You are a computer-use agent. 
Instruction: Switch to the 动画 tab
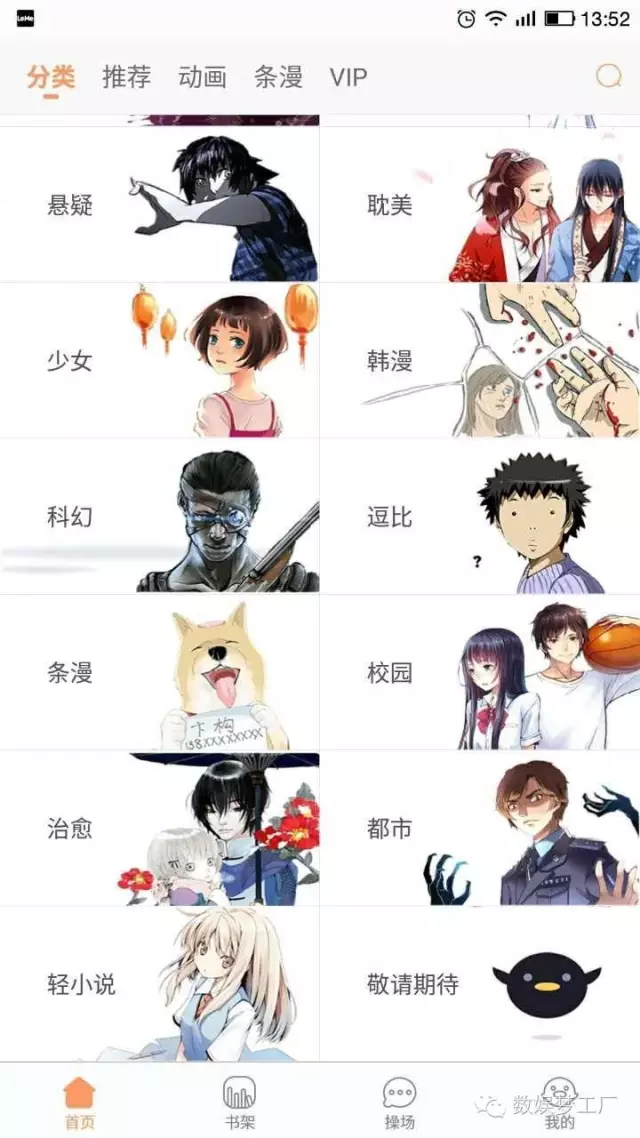(x=202, y=77)
